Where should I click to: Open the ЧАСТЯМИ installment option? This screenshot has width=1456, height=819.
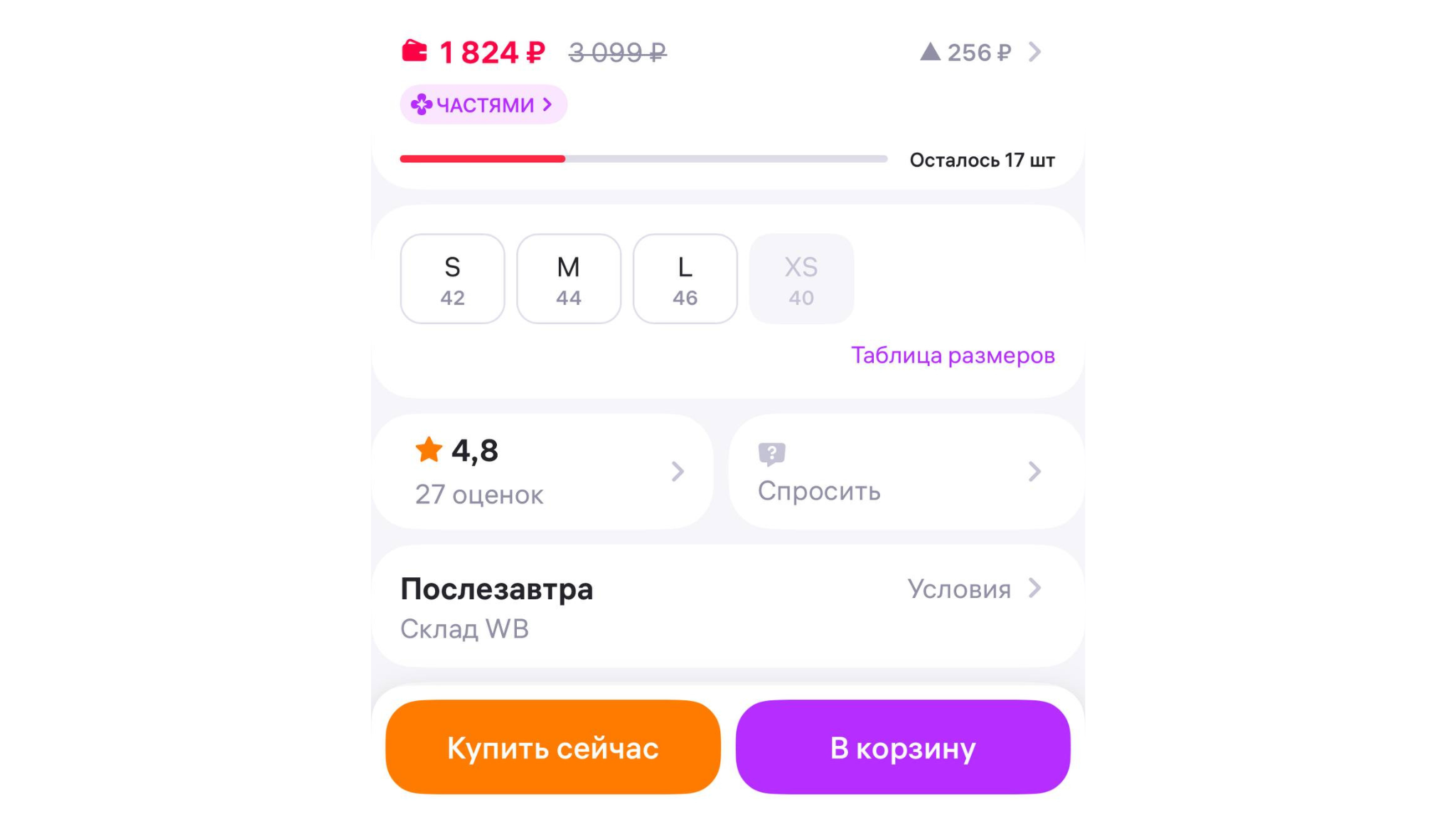pyautogui.click(x=483, y=105)
